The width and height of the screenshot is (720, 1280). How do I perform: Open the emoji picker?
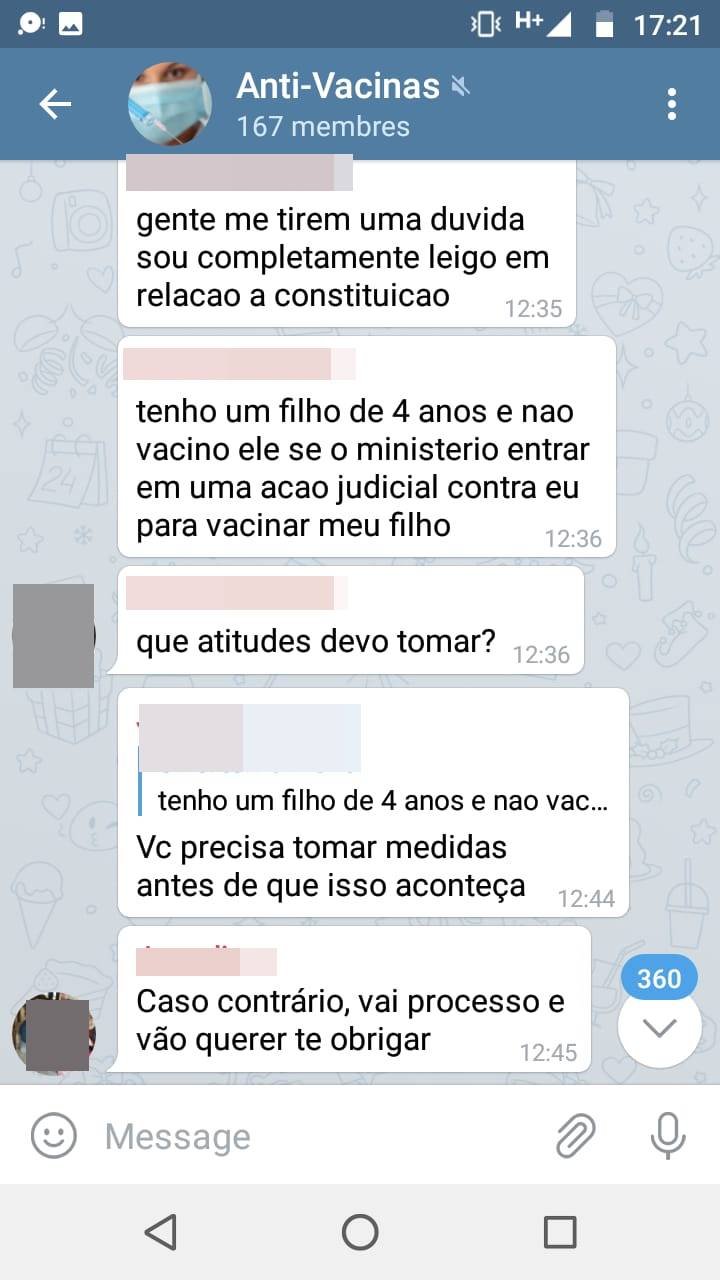pyautogui.click(x=53, y=1136)
